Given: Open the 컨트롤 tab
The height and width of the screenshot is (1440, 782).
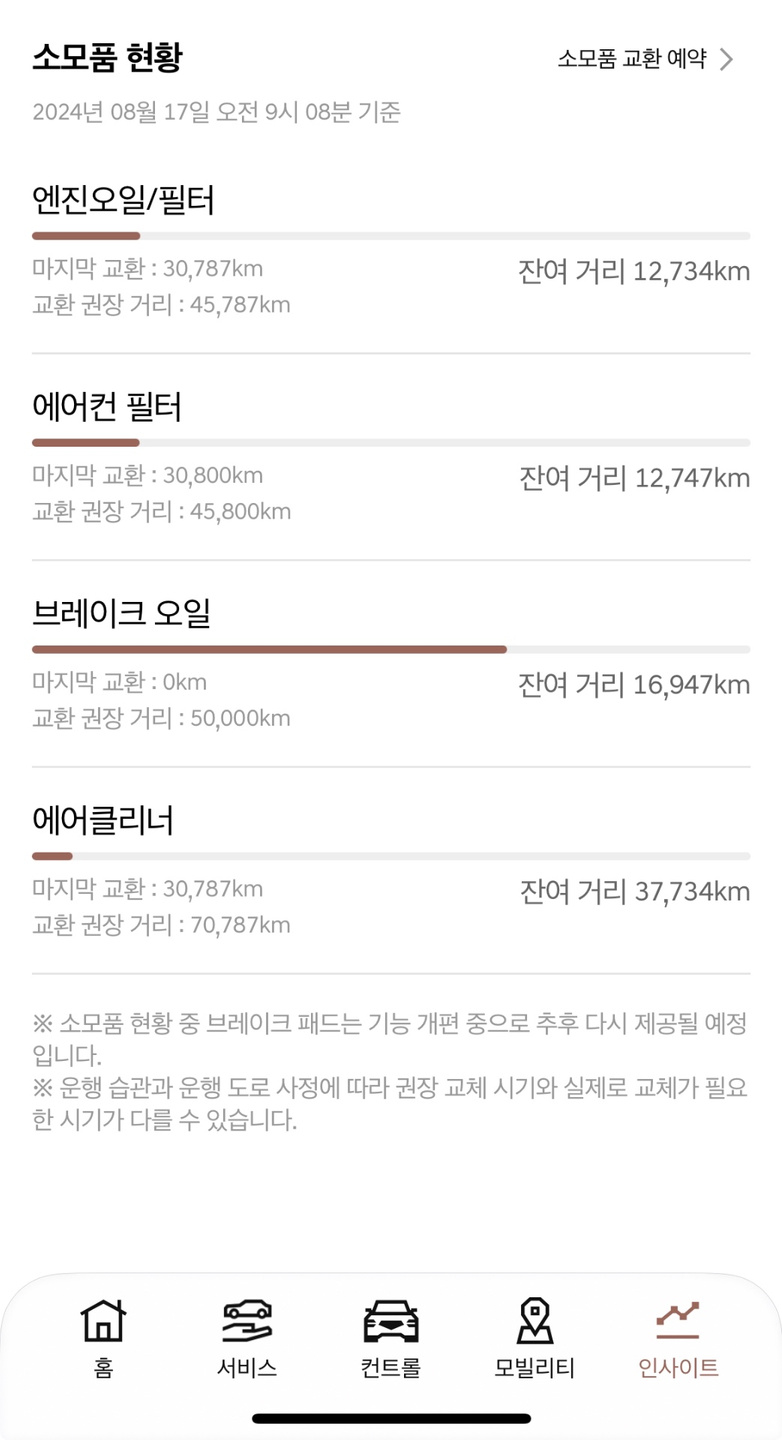Looking at the screenshot, I should coord(391,1338).
